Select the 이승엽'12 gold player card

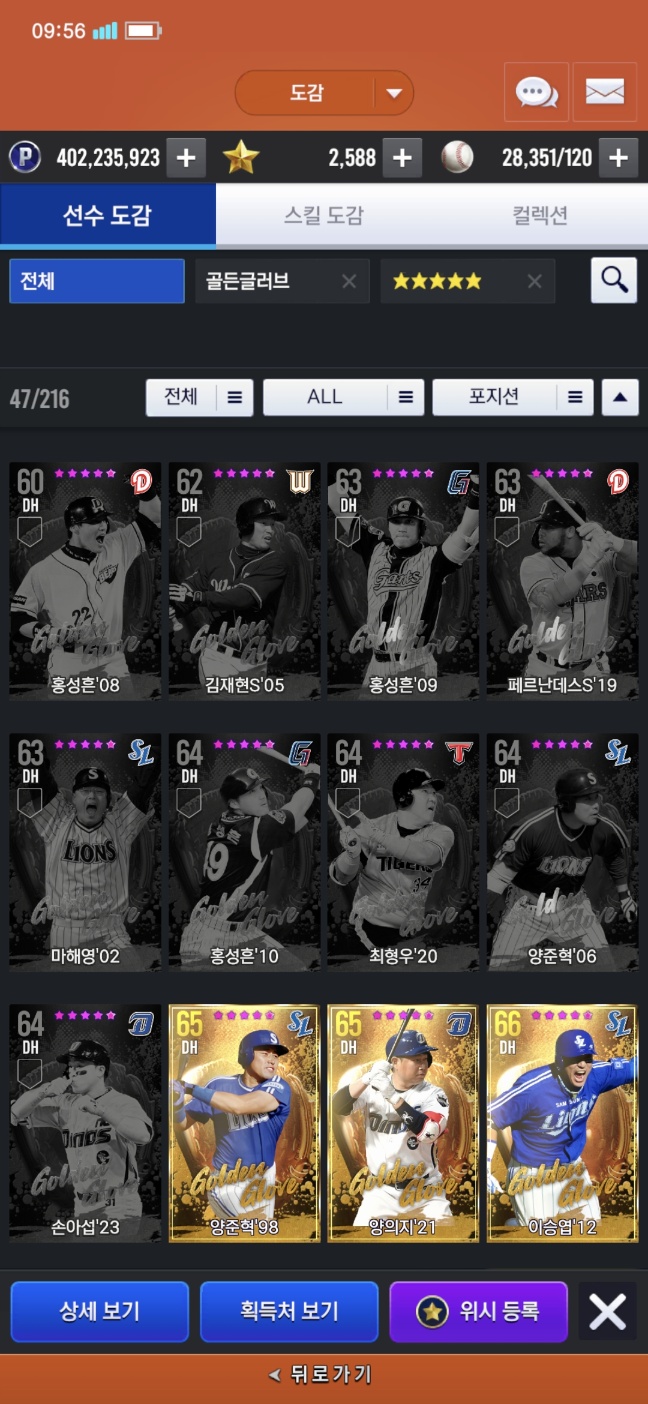click(x=562, y=1122)
